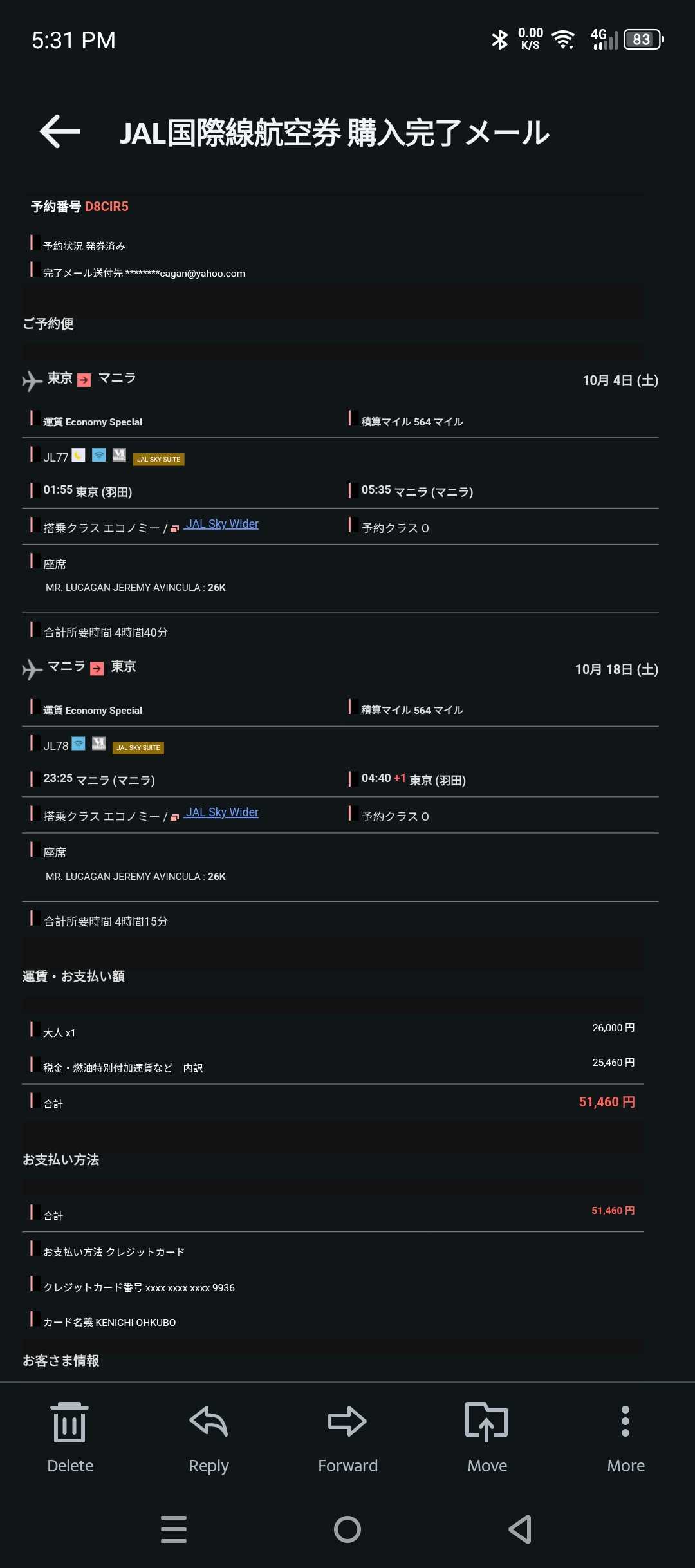Open JAL Sky Wider link for flight JL78
This screenshot has height=1568, width=695.
221,812
